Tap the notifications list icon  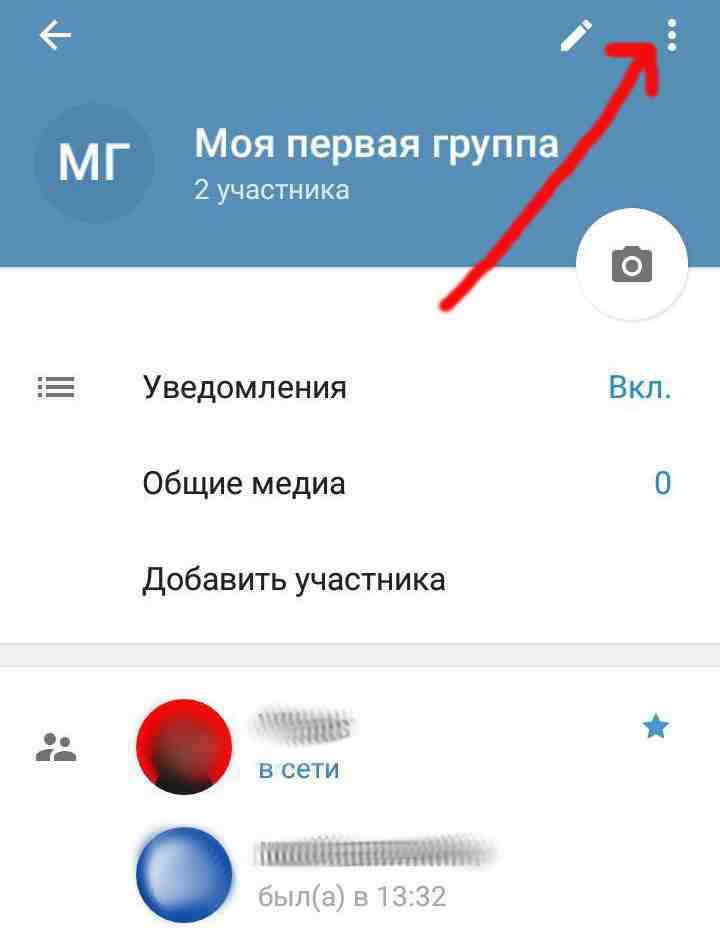(x=56, y=387)
